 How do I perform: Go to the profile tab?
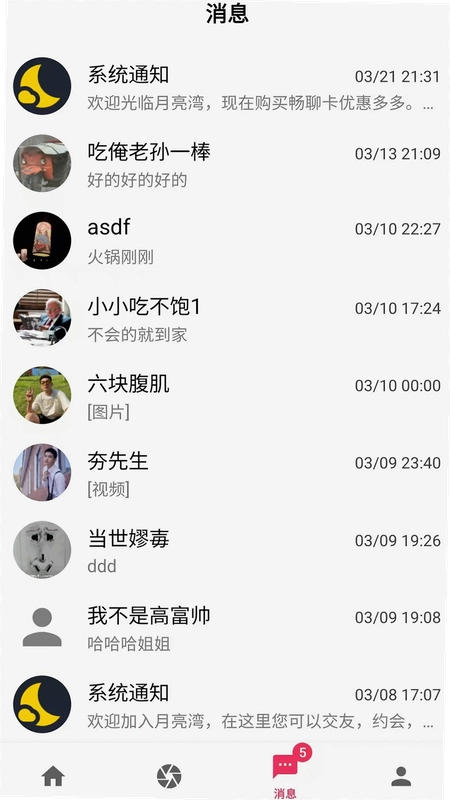click(401, 776)
